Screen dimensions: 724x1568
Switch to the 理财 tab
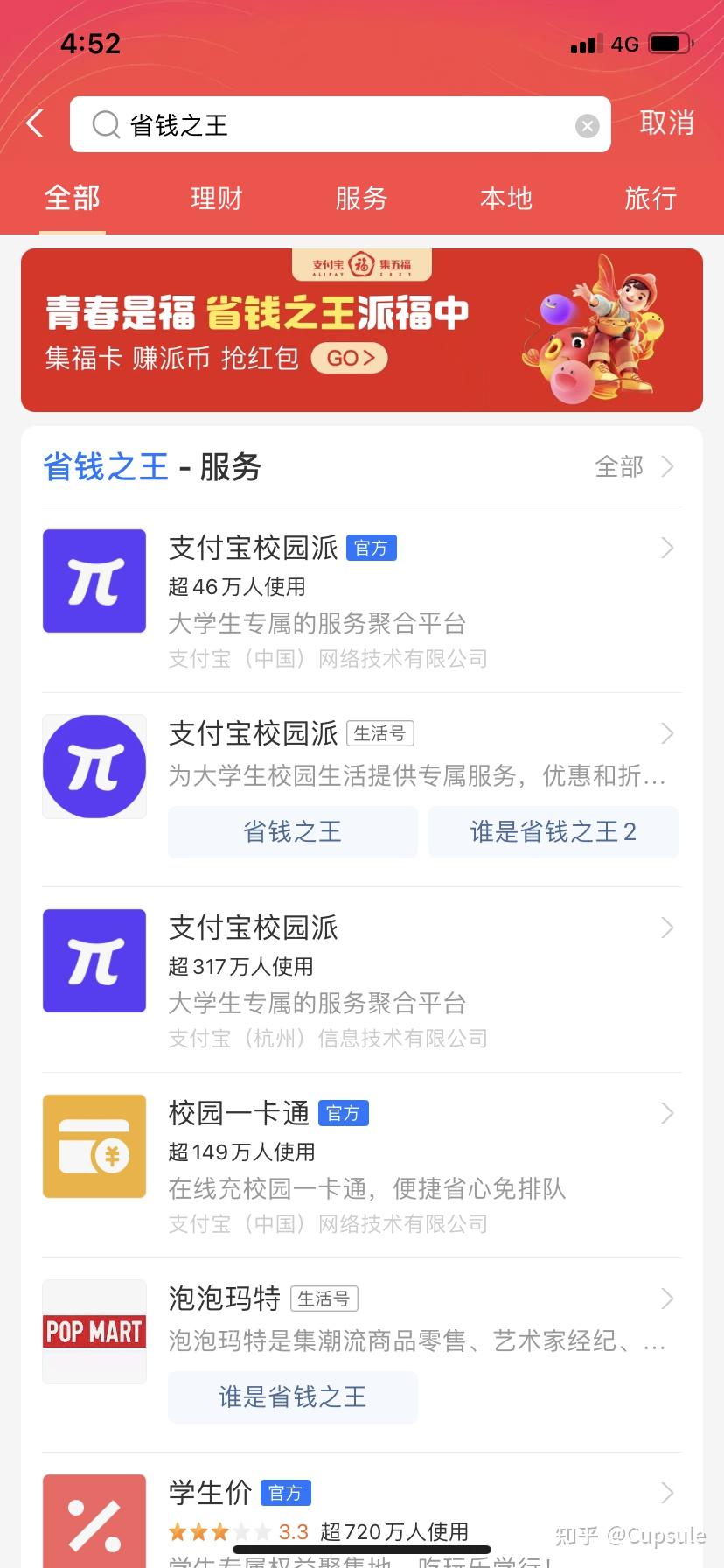coord(217,199)
